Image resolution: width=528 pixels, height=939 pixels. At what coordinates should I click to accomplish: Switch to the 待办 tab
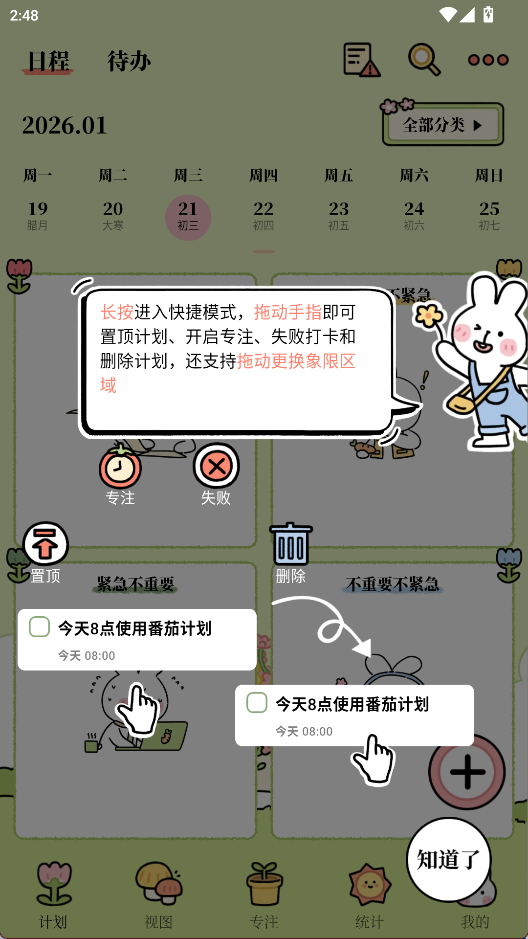pyautogui.click(x=129, y=61)
